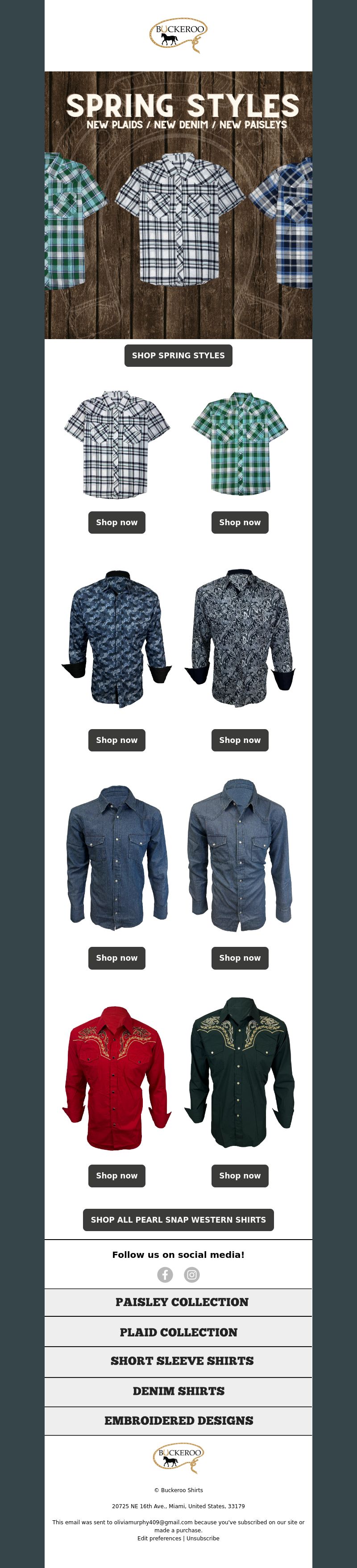The height and width of the screenshot is (1568, 357).
Task: Open the Spring Styles hero banner
Action: pos(178,204)
